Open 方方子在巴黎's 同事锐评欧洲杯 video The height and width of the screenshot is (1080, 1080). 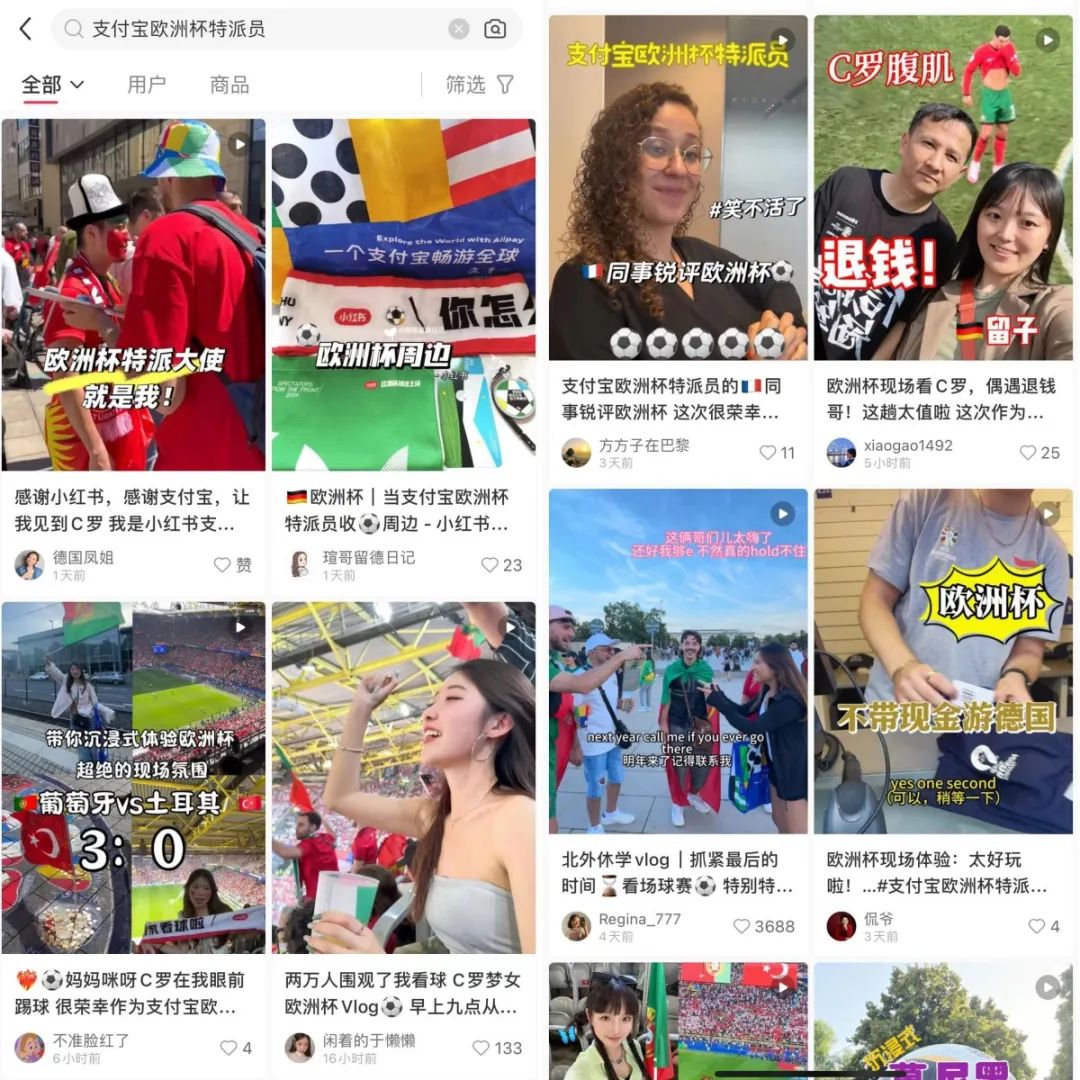(x=677, y=188)
